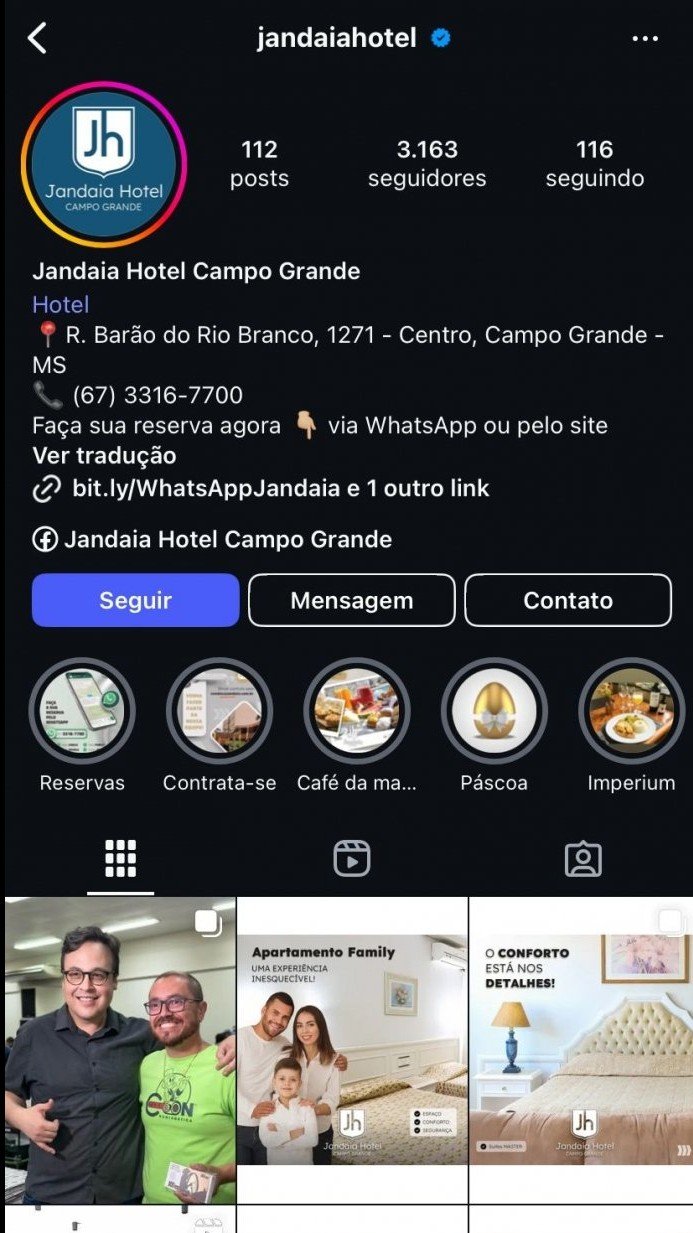Open the followers list
Image resolution: width=693 pixels, height=1233 pixels.
click(427, 164)
